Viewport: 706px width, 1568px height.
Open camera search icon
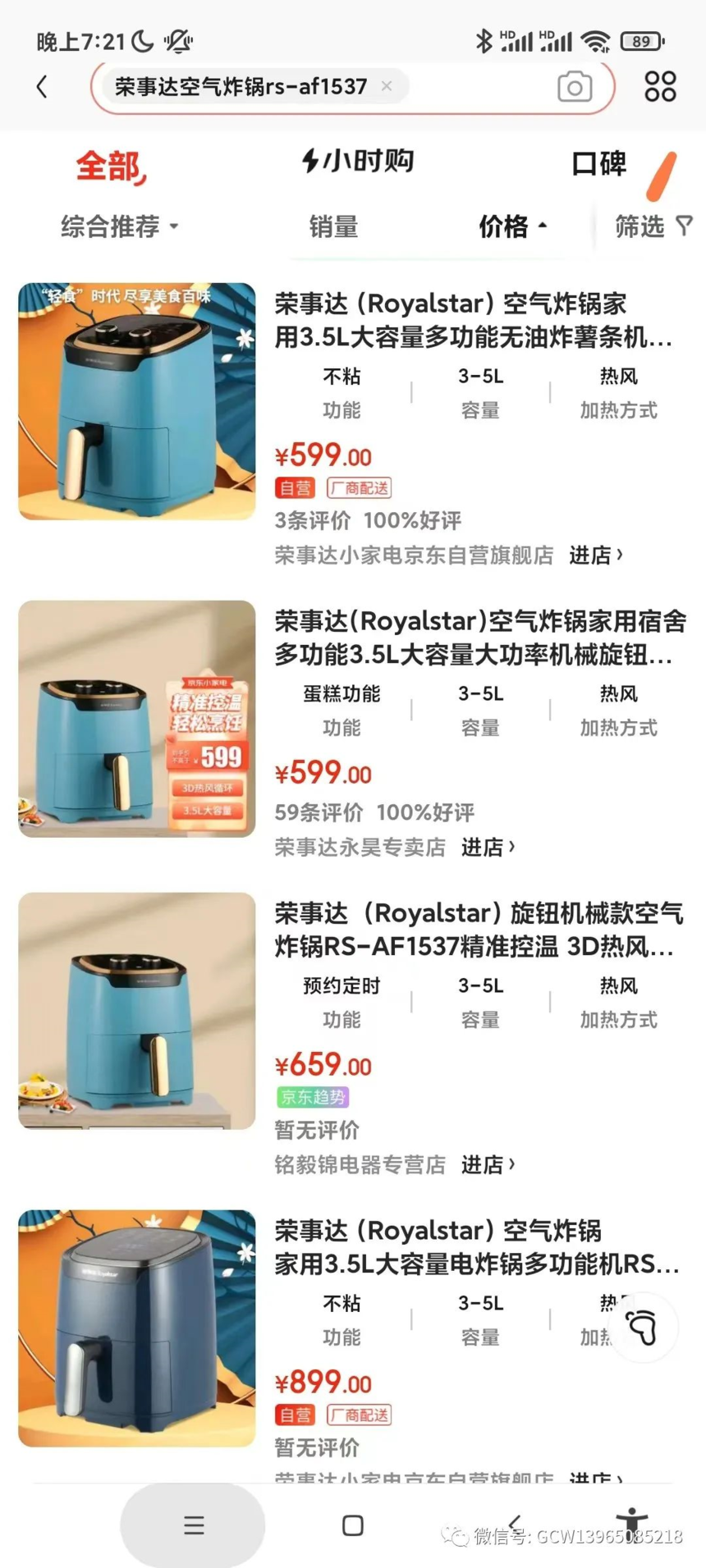pos(574,87)
